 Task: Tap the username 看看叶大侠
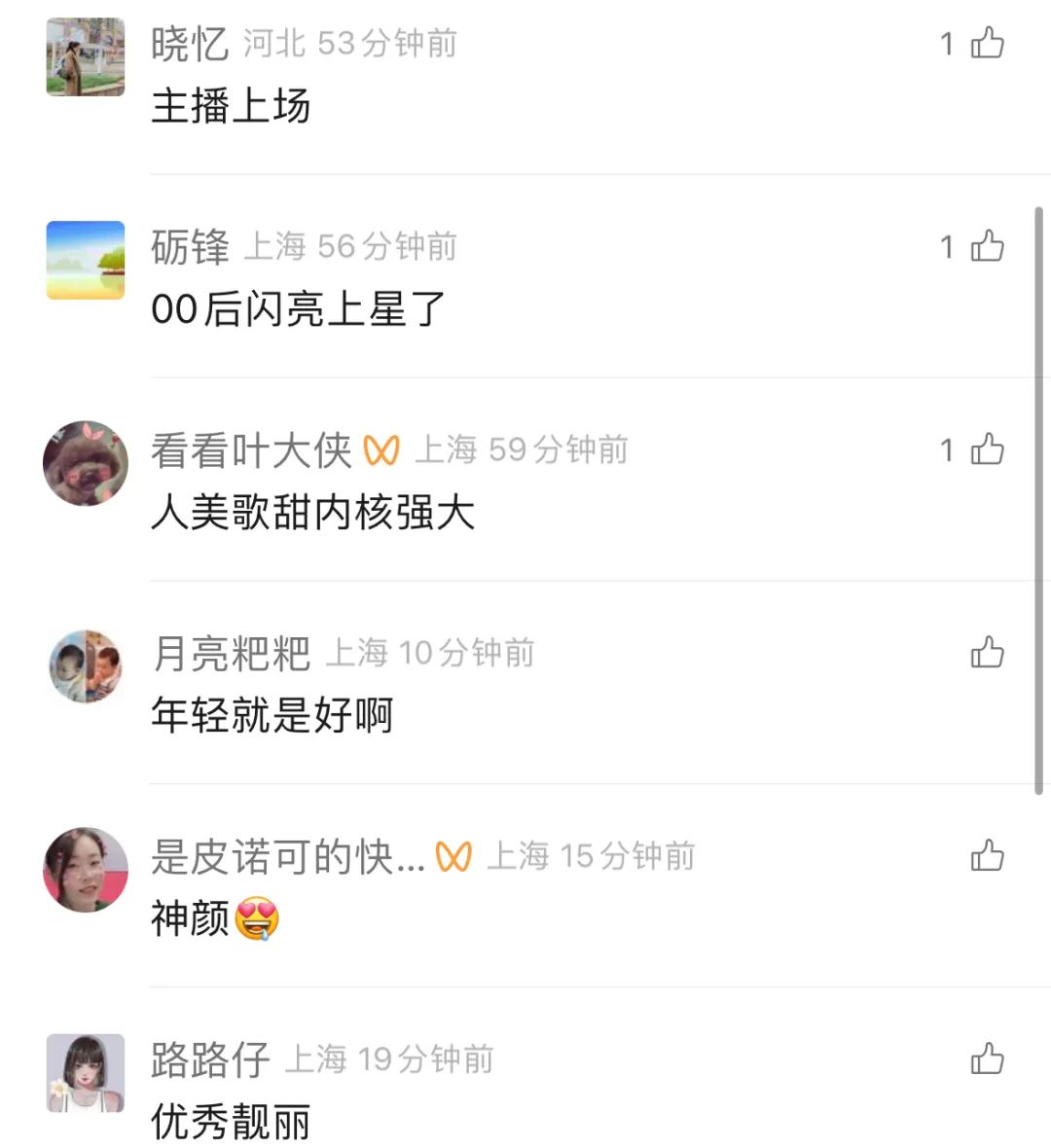pyautogui.click(x=250, y=450)
